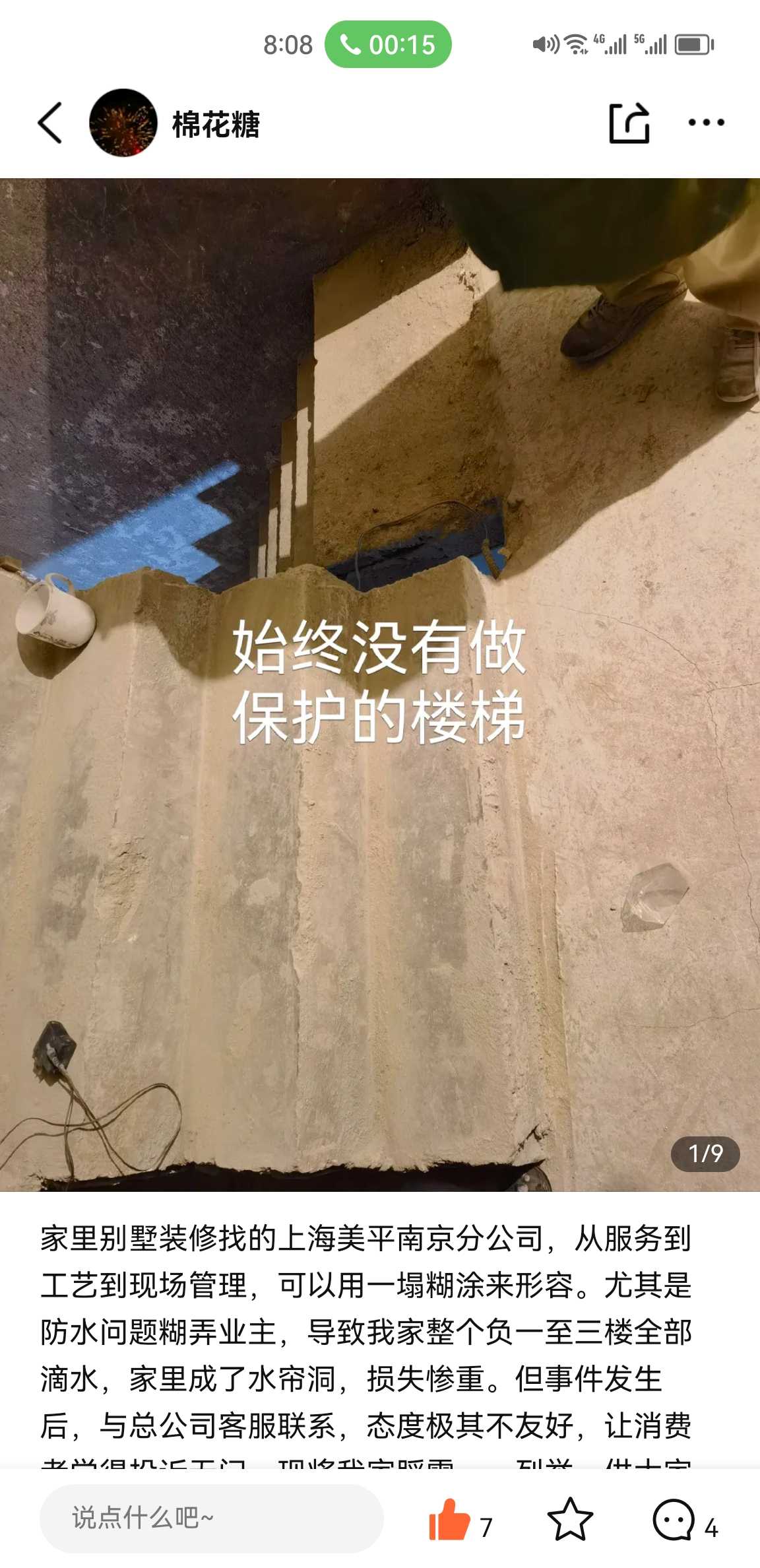The height and width of the screenshot is (1568, 760).
Task: Tap the 说点什么吧 comment field
Action: coord(211,1518)
